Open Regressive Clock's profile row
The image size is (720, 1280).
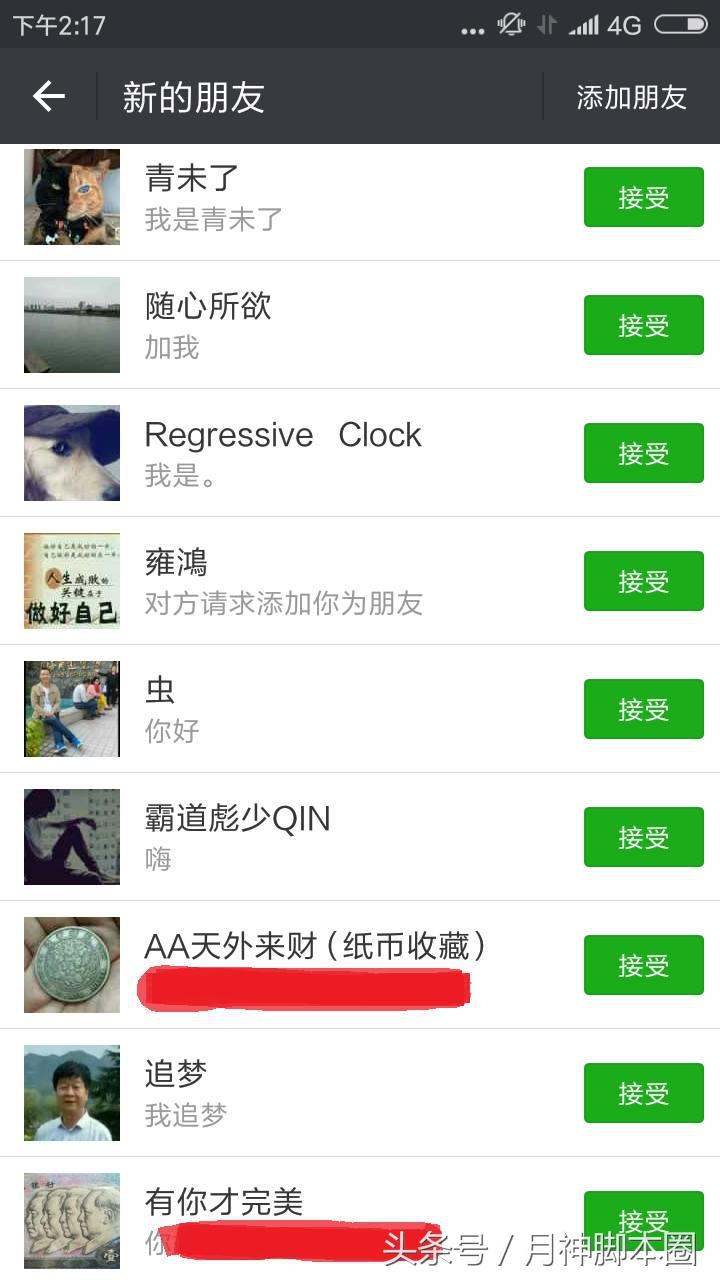[x=300, y=453]
